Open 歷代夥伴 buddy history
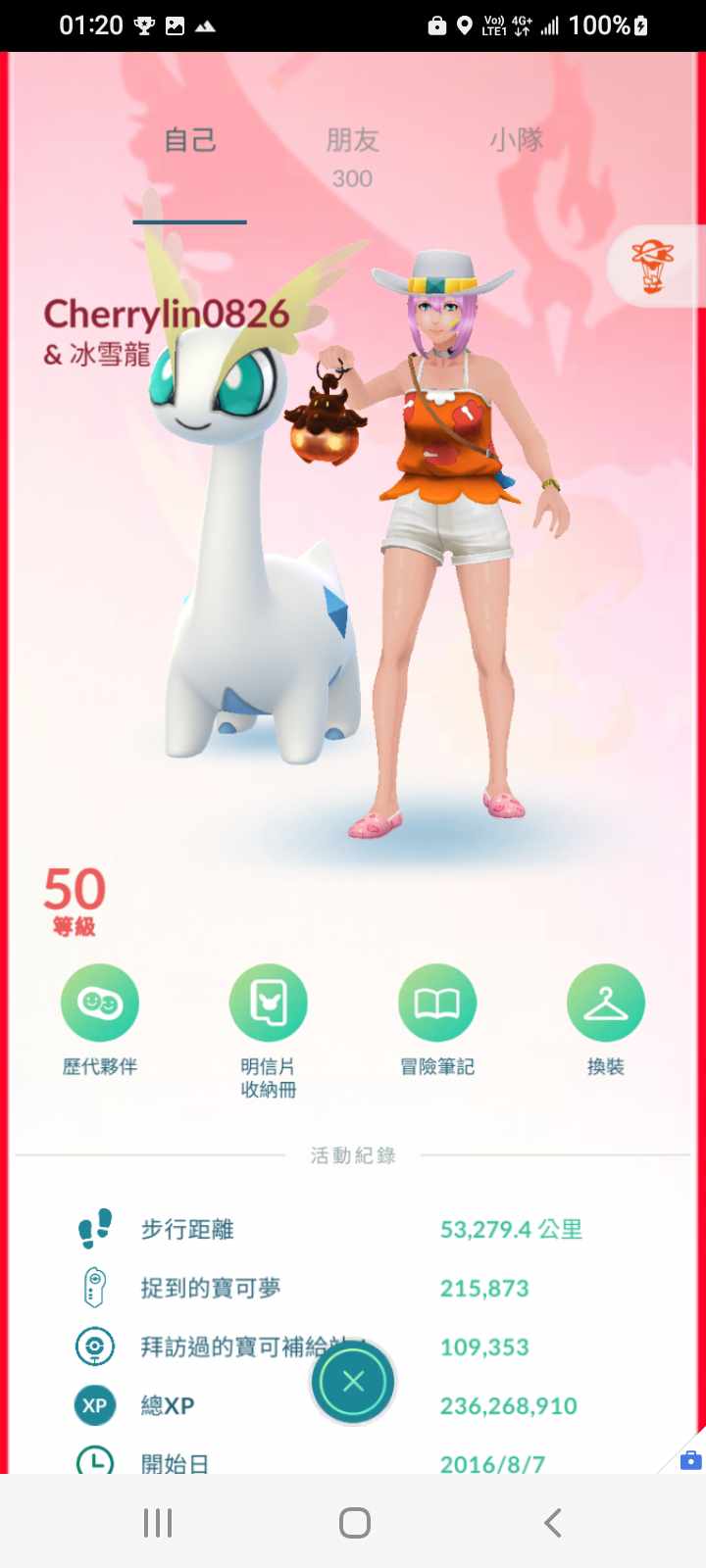 [x=100, y=1003]
